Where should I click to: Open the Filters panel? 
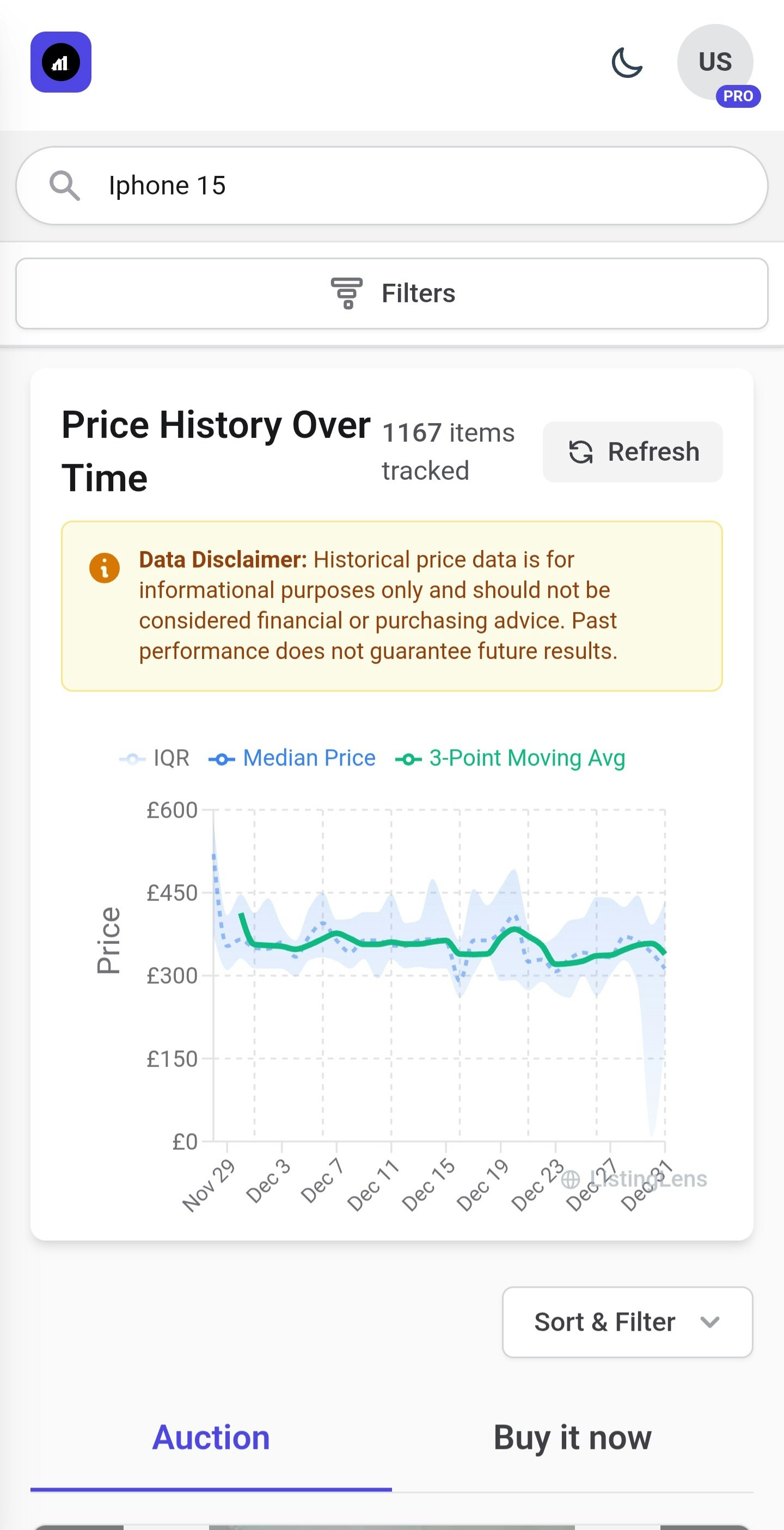coord(391,294)
